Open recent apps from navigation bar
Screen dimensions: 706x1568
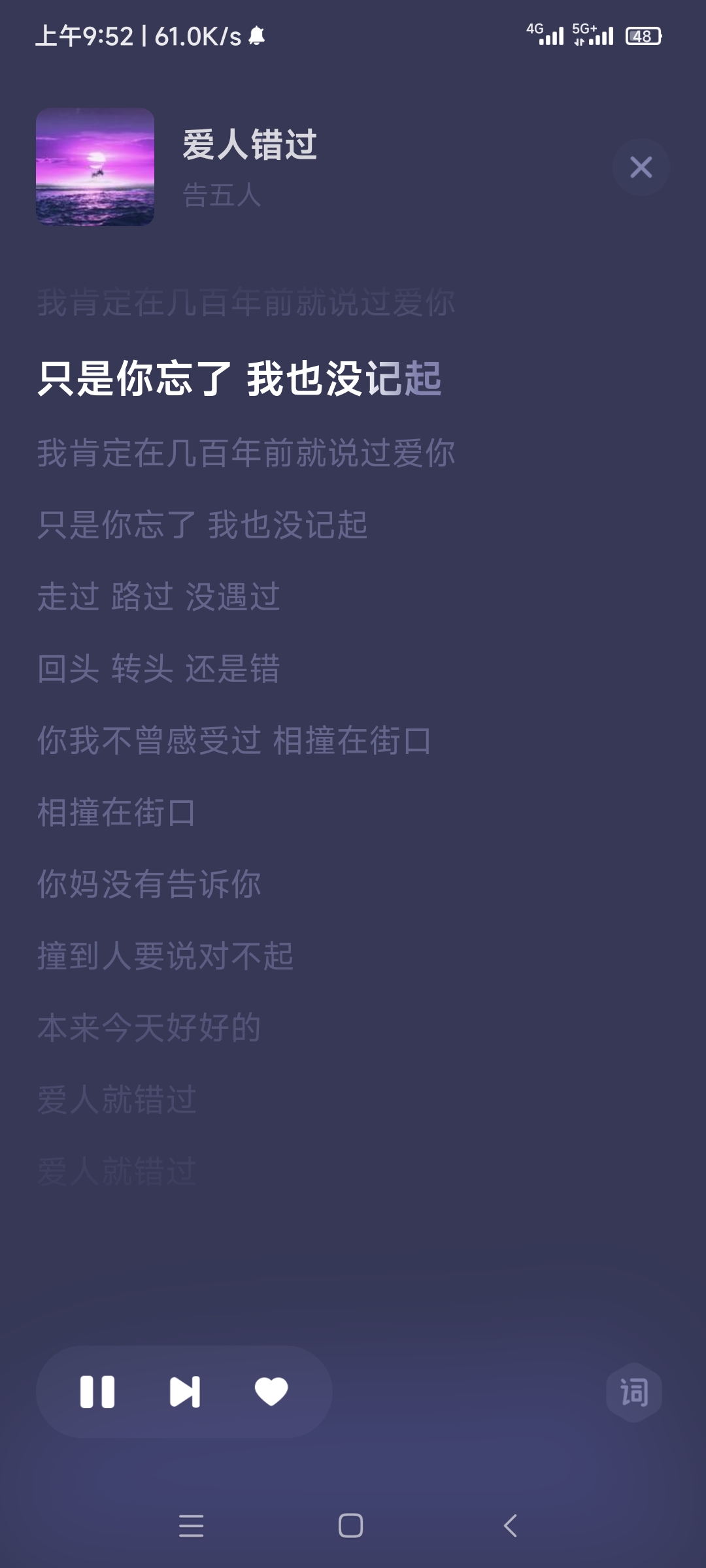tap(191, 1526)
